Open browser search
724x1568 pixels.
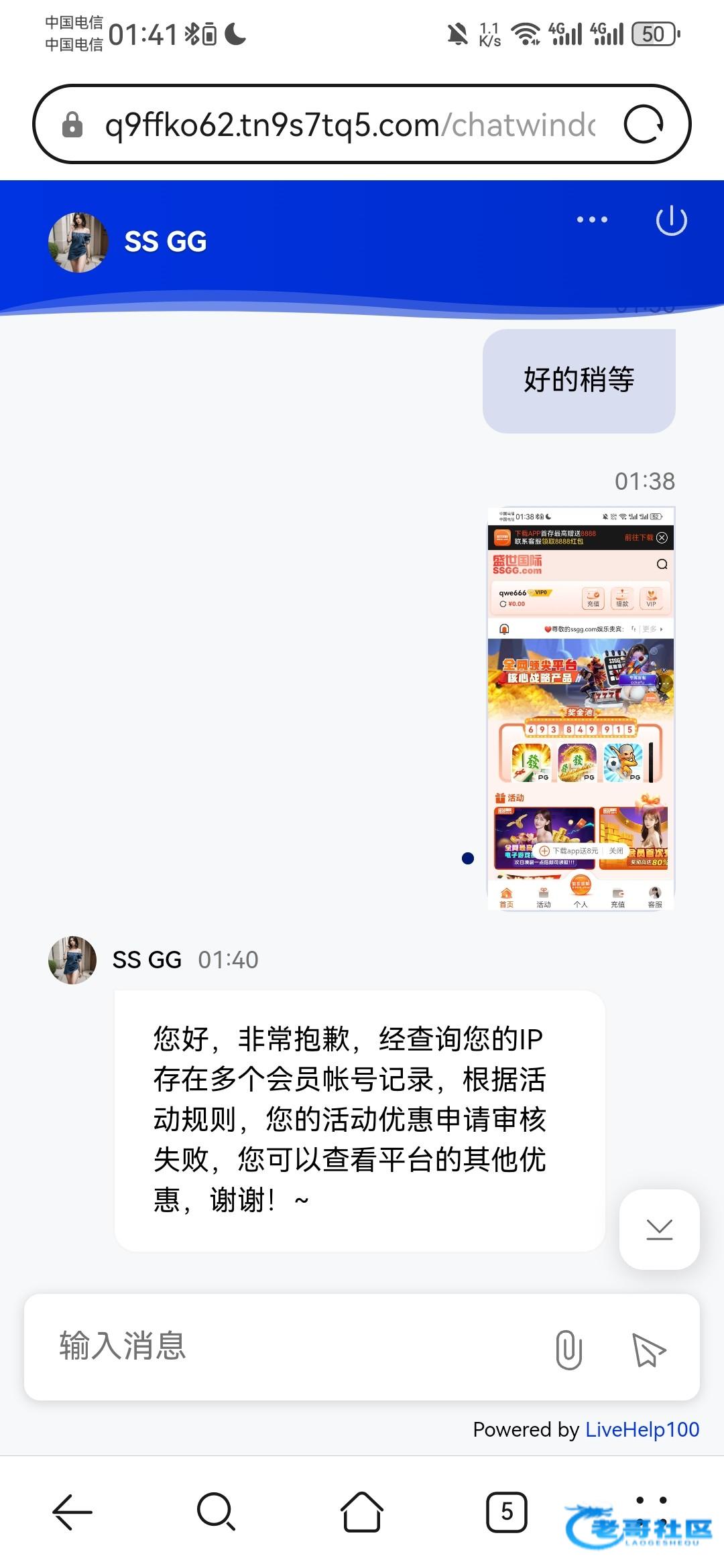[x=216, y=1512]
